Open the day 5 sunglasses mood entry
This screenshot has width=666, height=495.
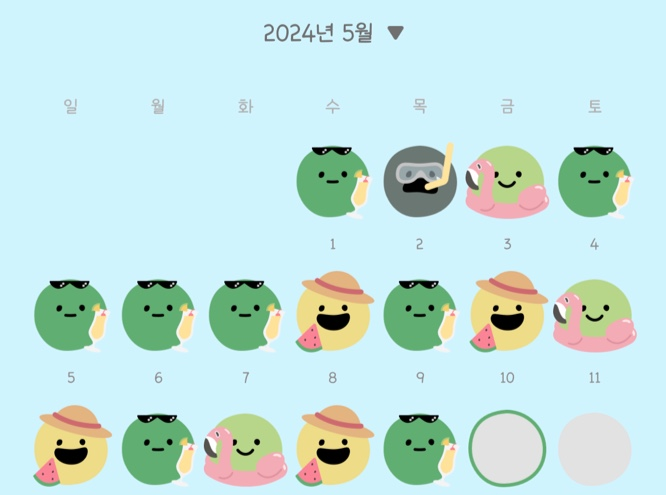pos(70,315)
